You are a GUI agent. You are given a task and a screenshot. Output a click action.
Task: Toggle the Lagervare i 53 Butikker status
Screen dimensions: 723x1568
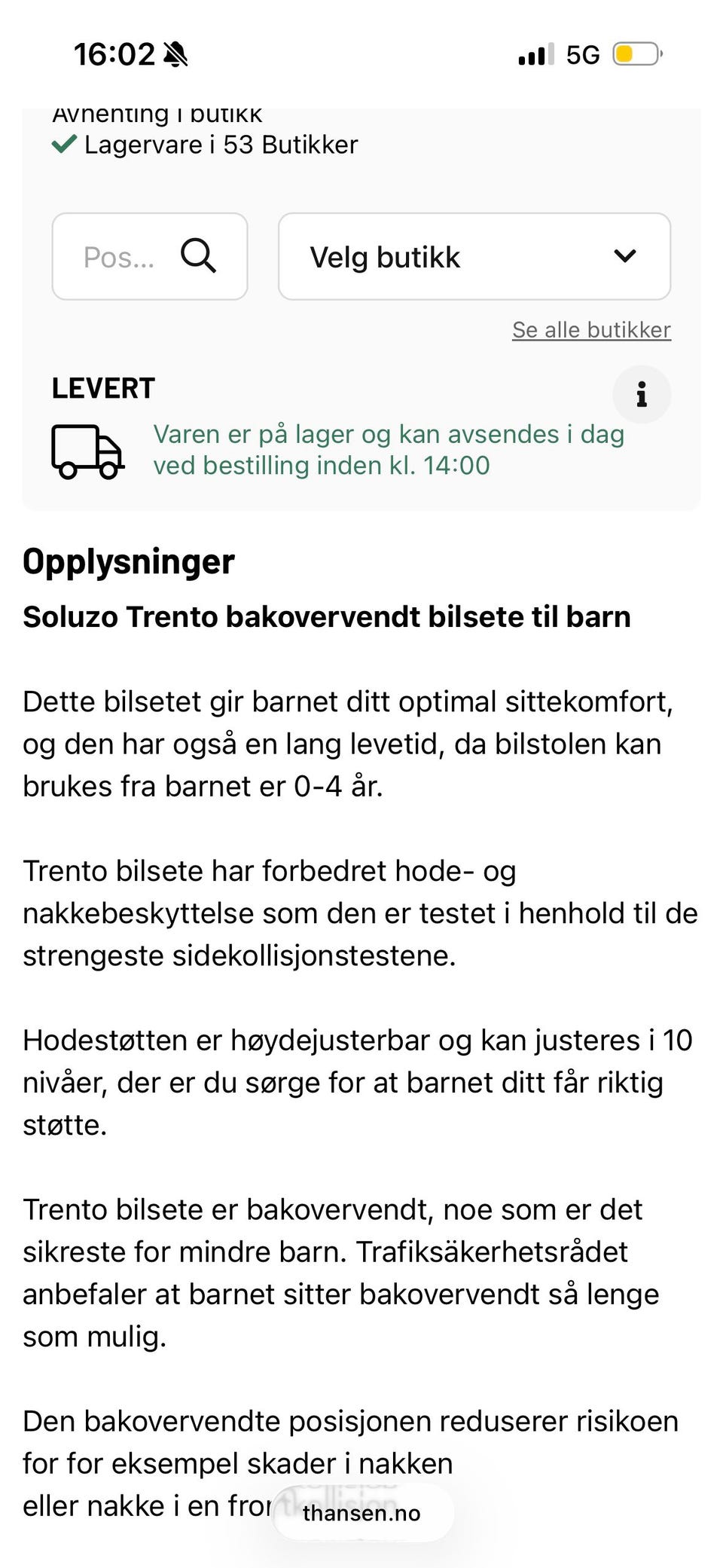click(x=221, y=144)
